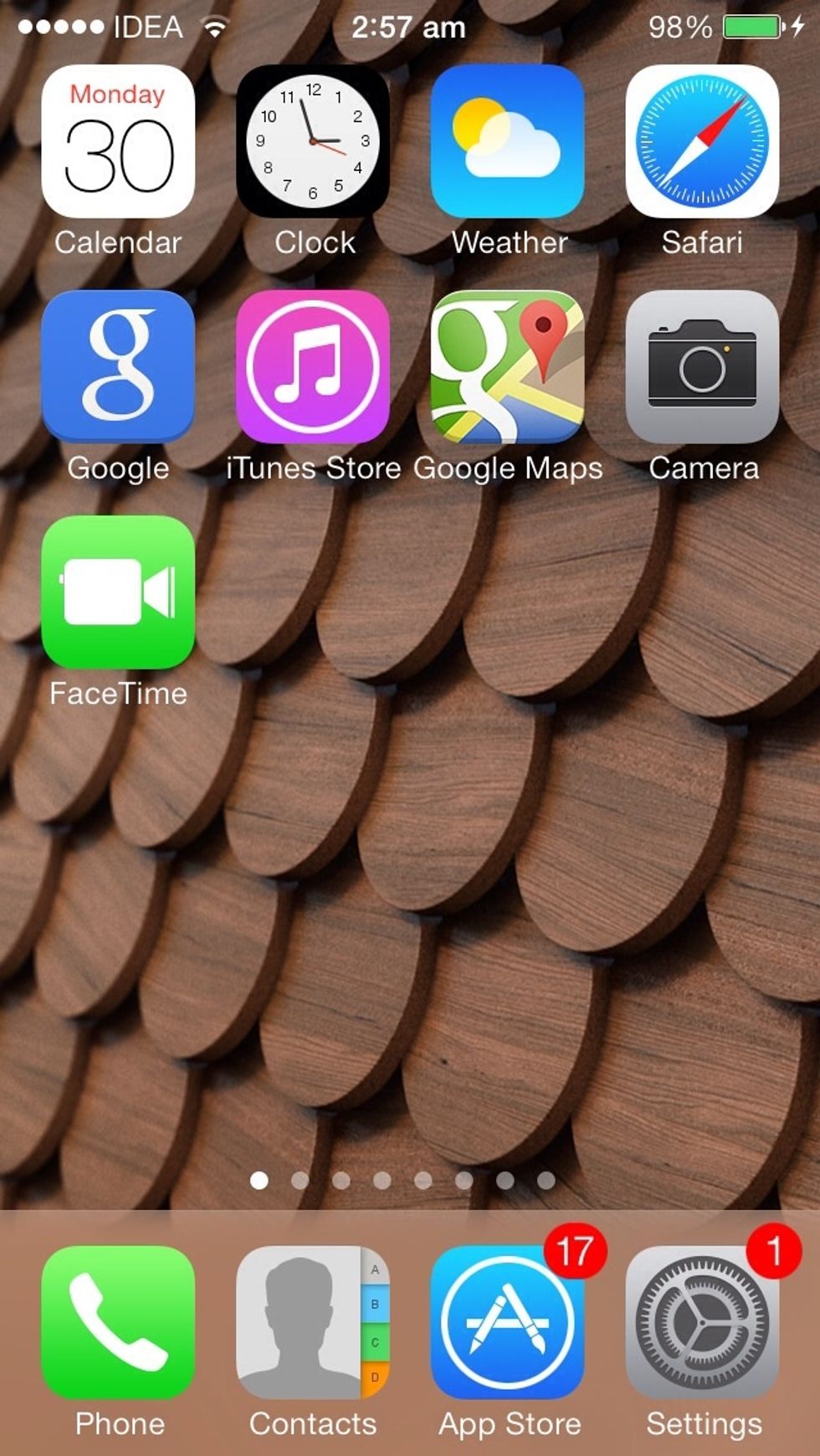The width and height of the screenshot is (820, 1456).
Task: Launch the Weather app
Action: [x=508, y=142]
